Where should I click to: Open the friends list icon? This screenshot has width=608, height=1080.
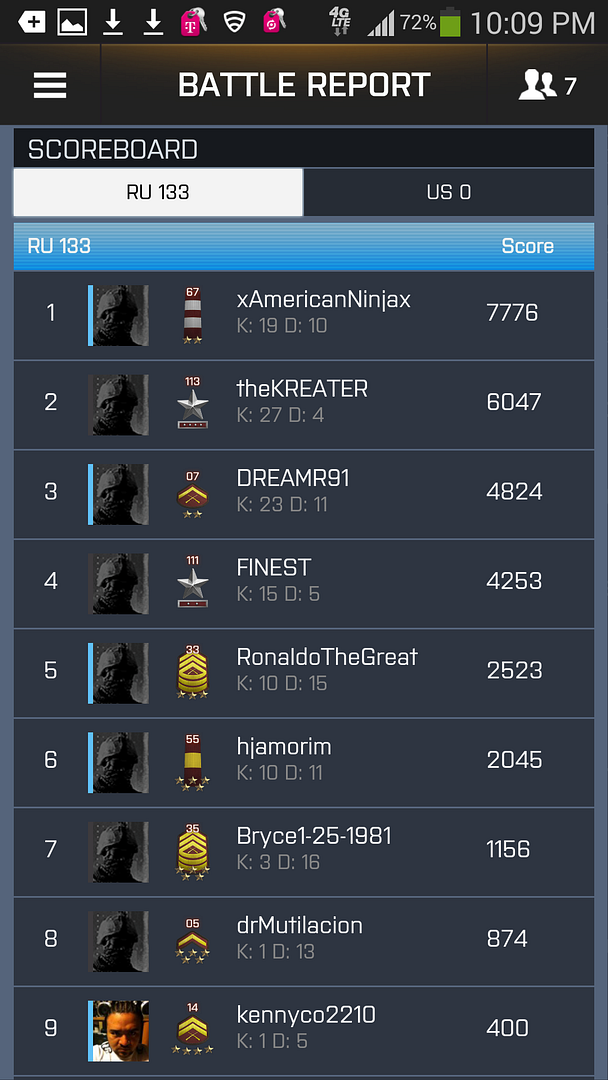click(x=547, y=85)
